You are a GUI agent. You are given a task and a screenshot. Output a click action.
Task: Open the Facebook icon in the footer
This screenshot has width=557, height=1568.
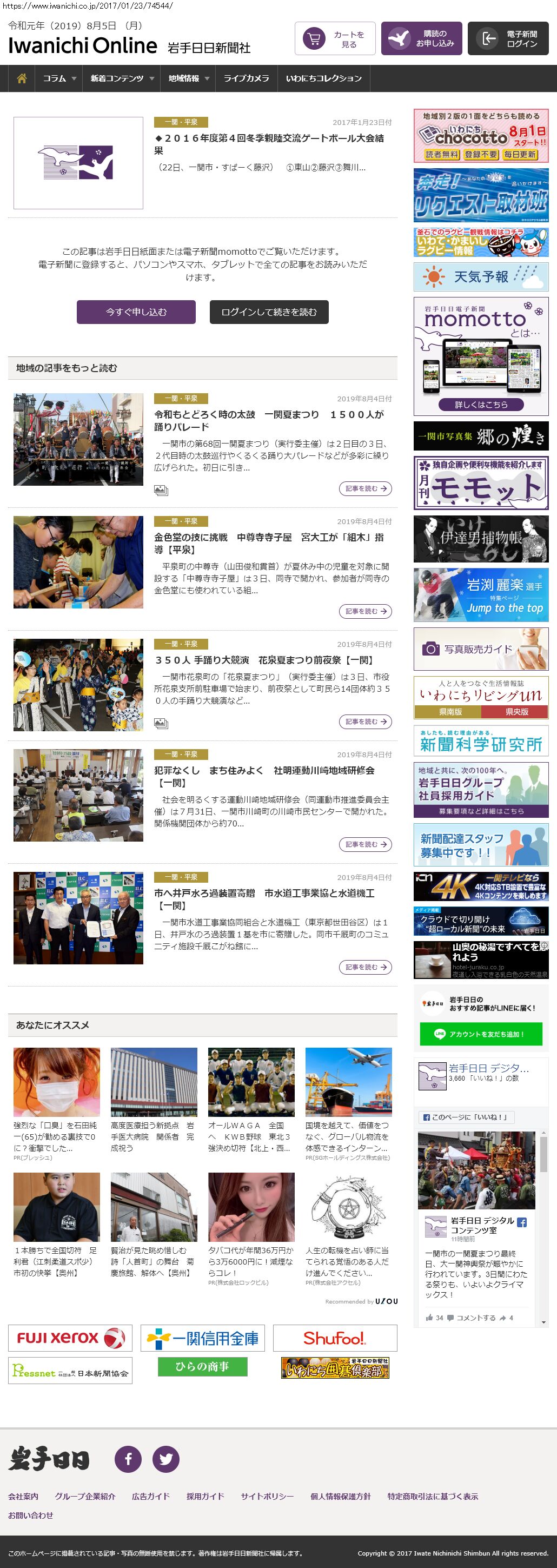tap(128, 1459)
